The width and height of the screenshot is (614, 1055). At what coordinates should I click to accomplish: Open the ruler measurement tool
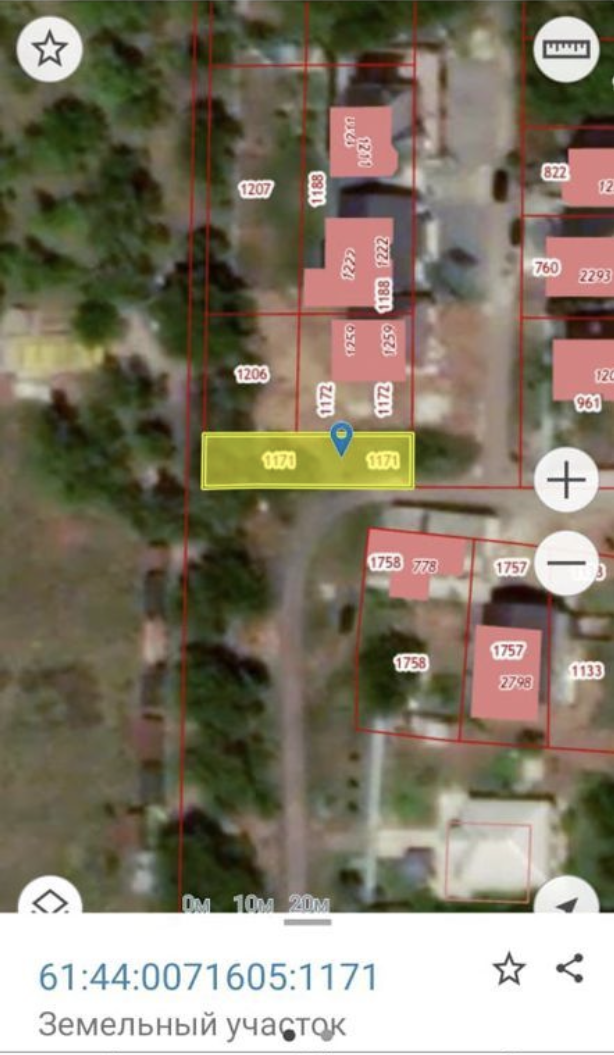click(566, 50)
